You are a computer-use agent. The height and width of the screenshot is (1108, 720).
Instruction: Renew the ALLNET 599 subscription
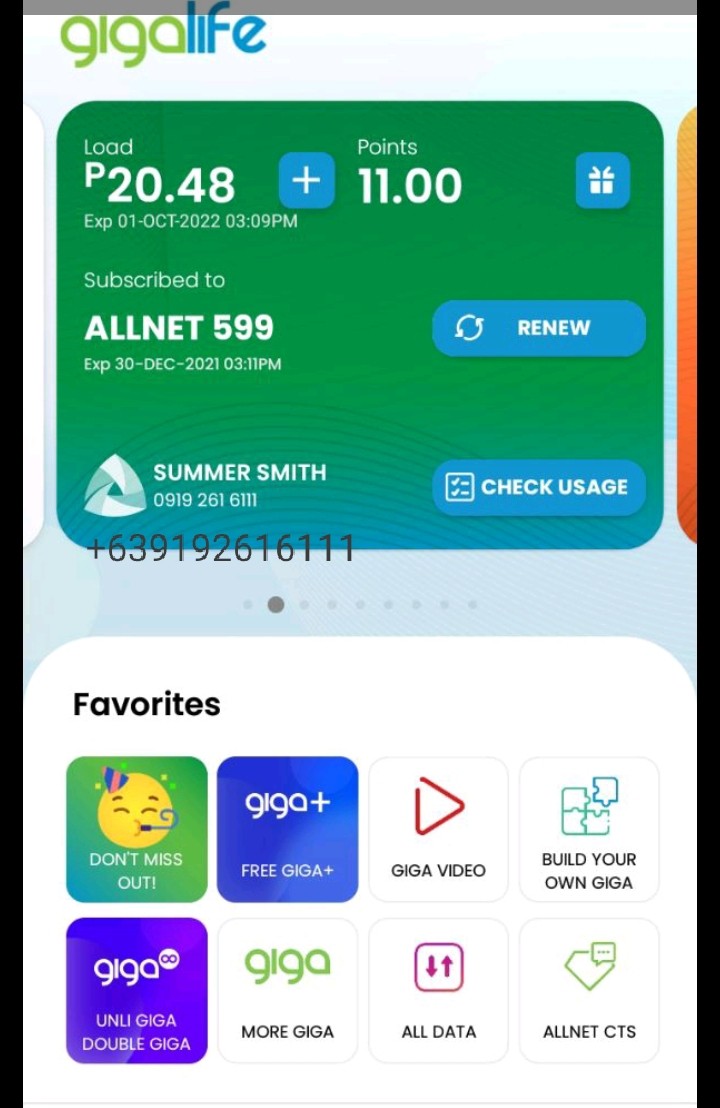coord(539,328)
